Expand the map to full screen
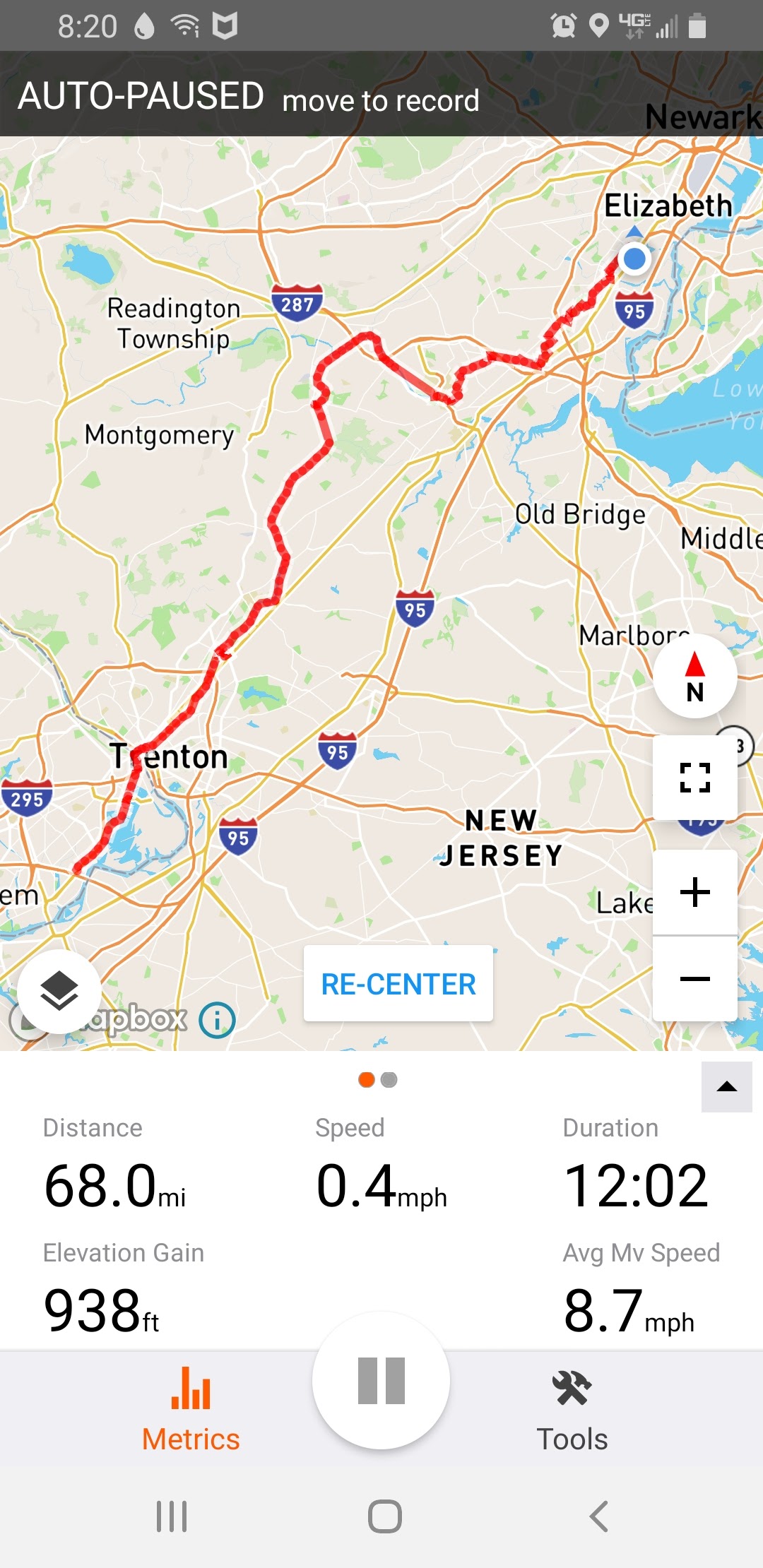 (695, 778)
